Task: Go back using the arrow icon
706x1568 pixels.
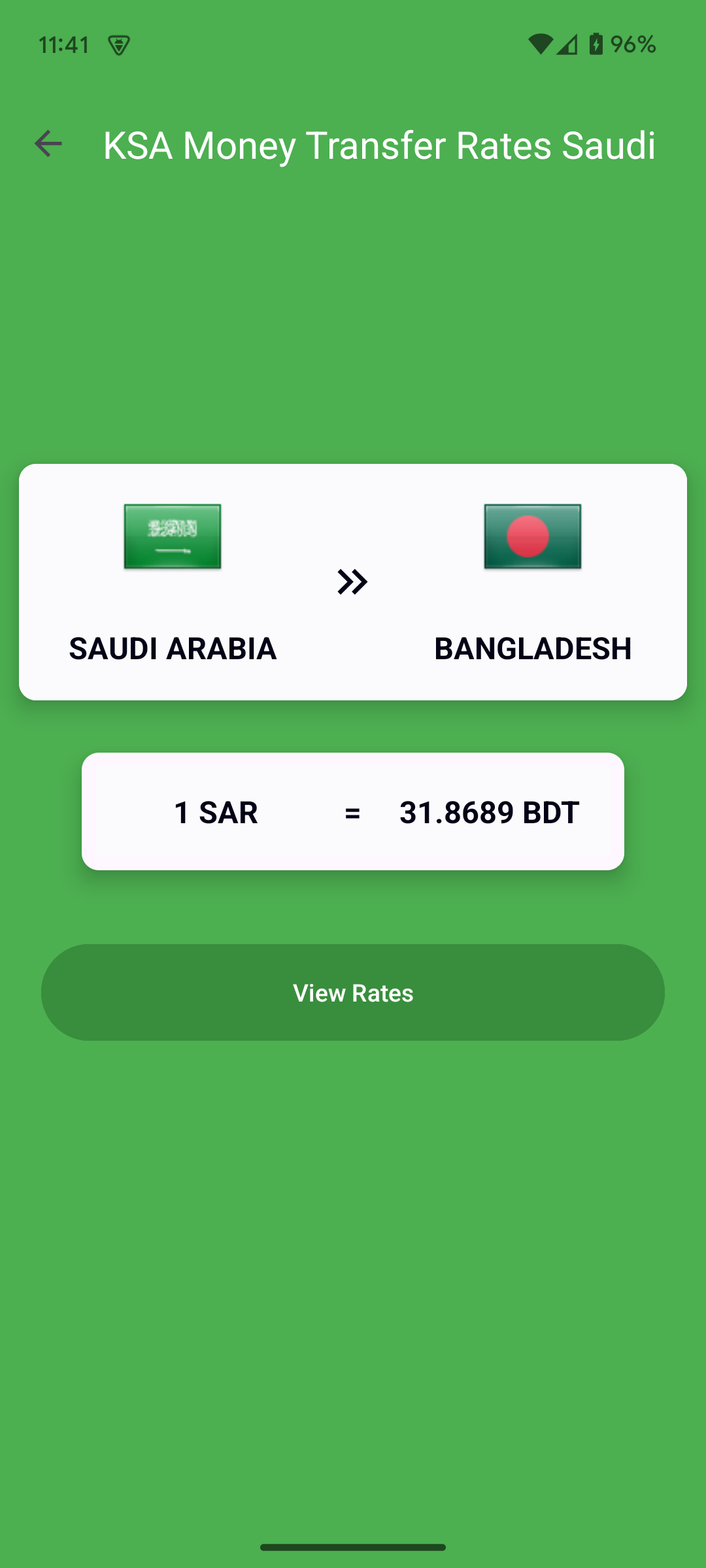Action: pos(48,144)
